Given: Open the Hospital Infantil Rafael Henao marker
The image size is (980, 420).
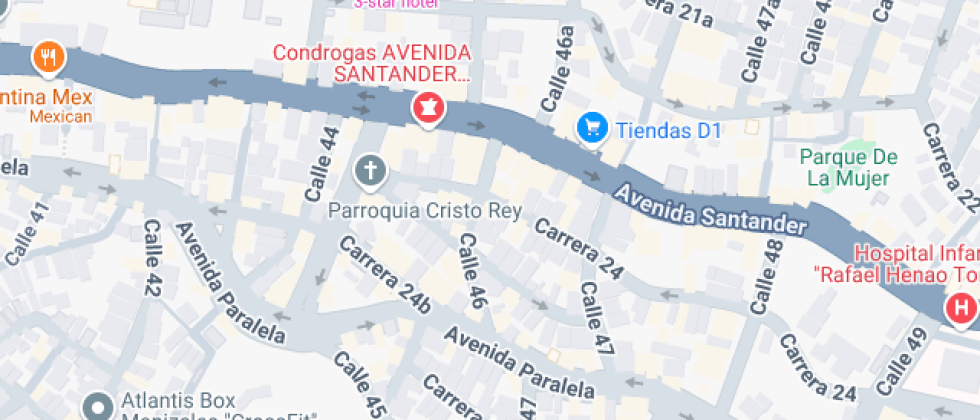Looking at the screenshot, I should 961,309.
